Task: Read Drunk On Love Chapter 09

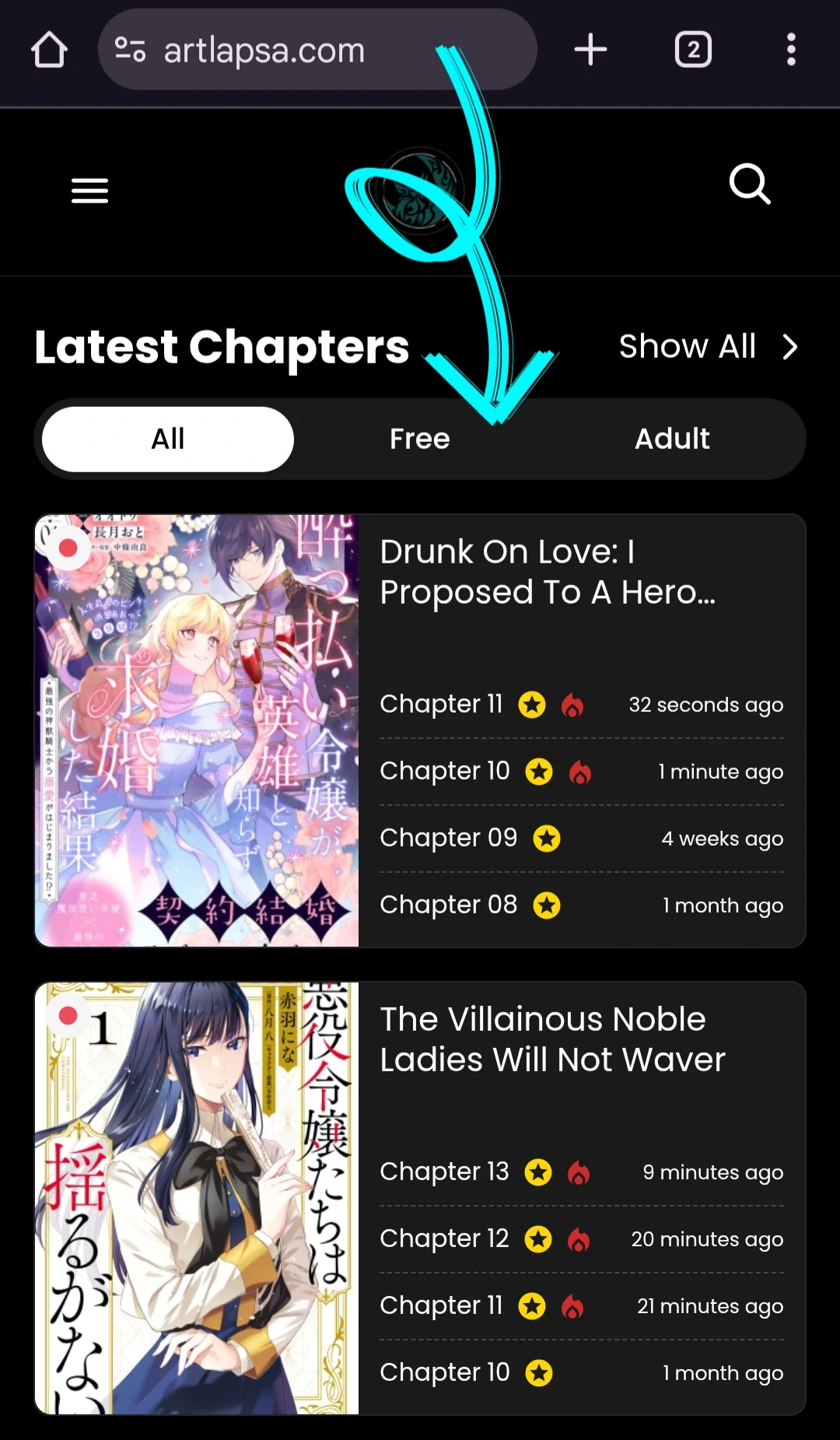Action: [x=448, y=838]
